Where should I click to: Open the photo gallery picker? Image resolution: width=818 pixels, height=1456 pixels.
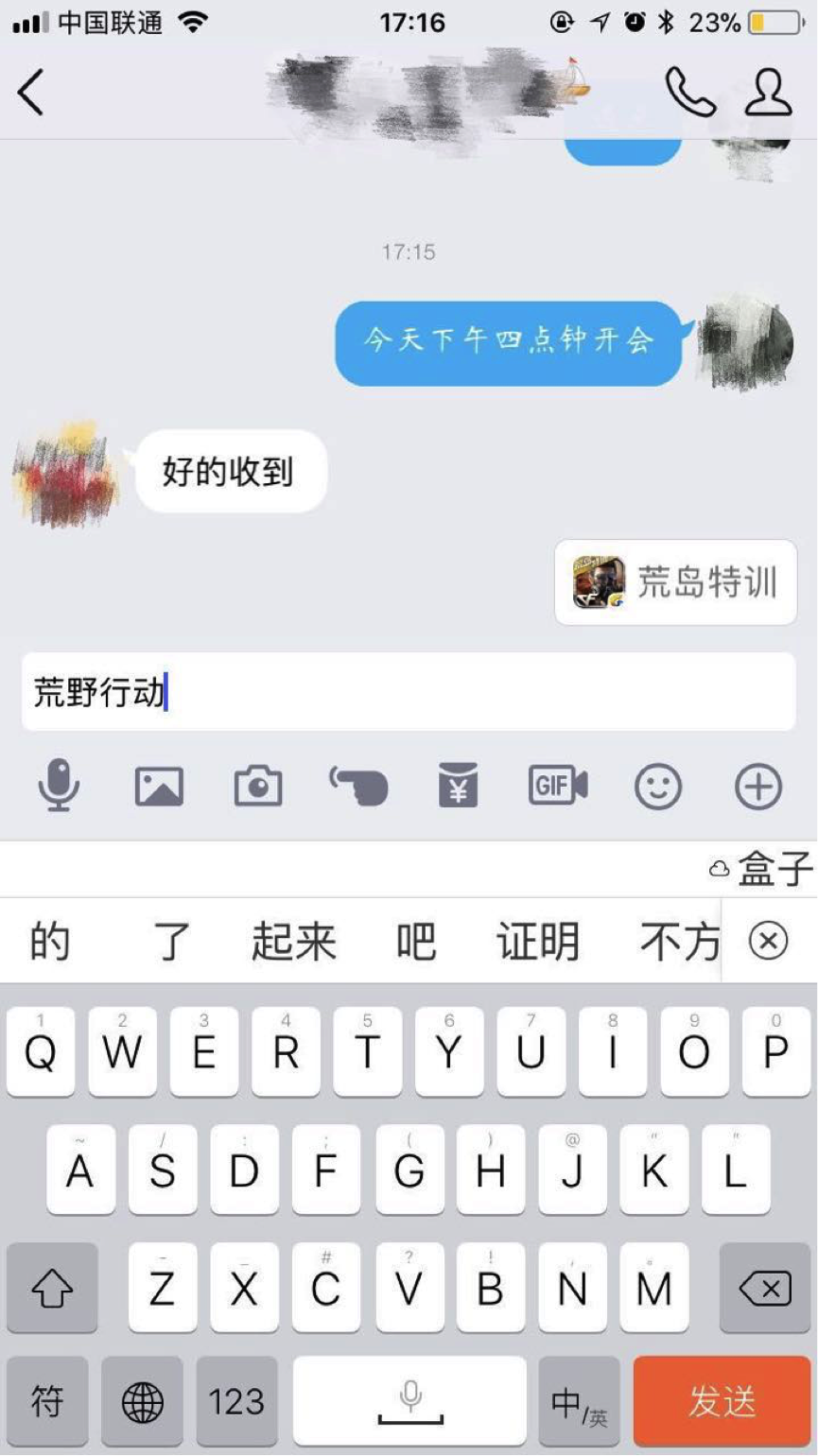[159, 786]
